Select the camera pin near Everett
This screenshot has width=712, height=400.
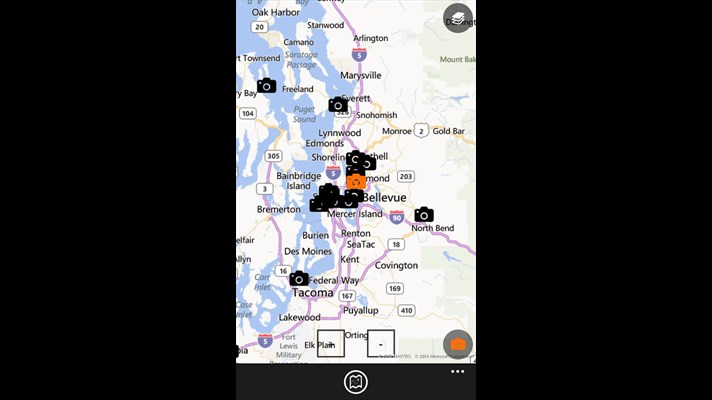[x=338, y=105]
